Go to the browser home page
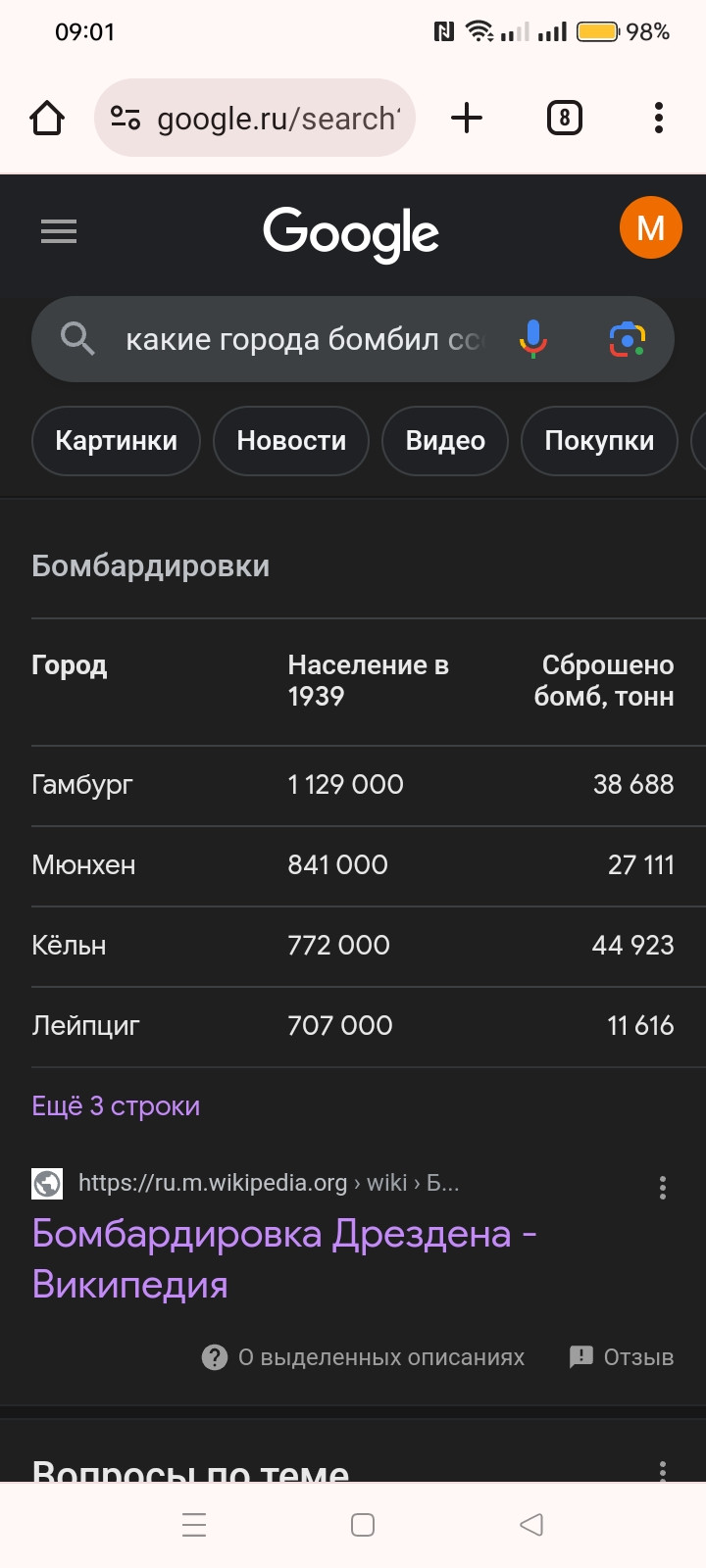The image size is (706, 1568). click(x=47, y=119)
